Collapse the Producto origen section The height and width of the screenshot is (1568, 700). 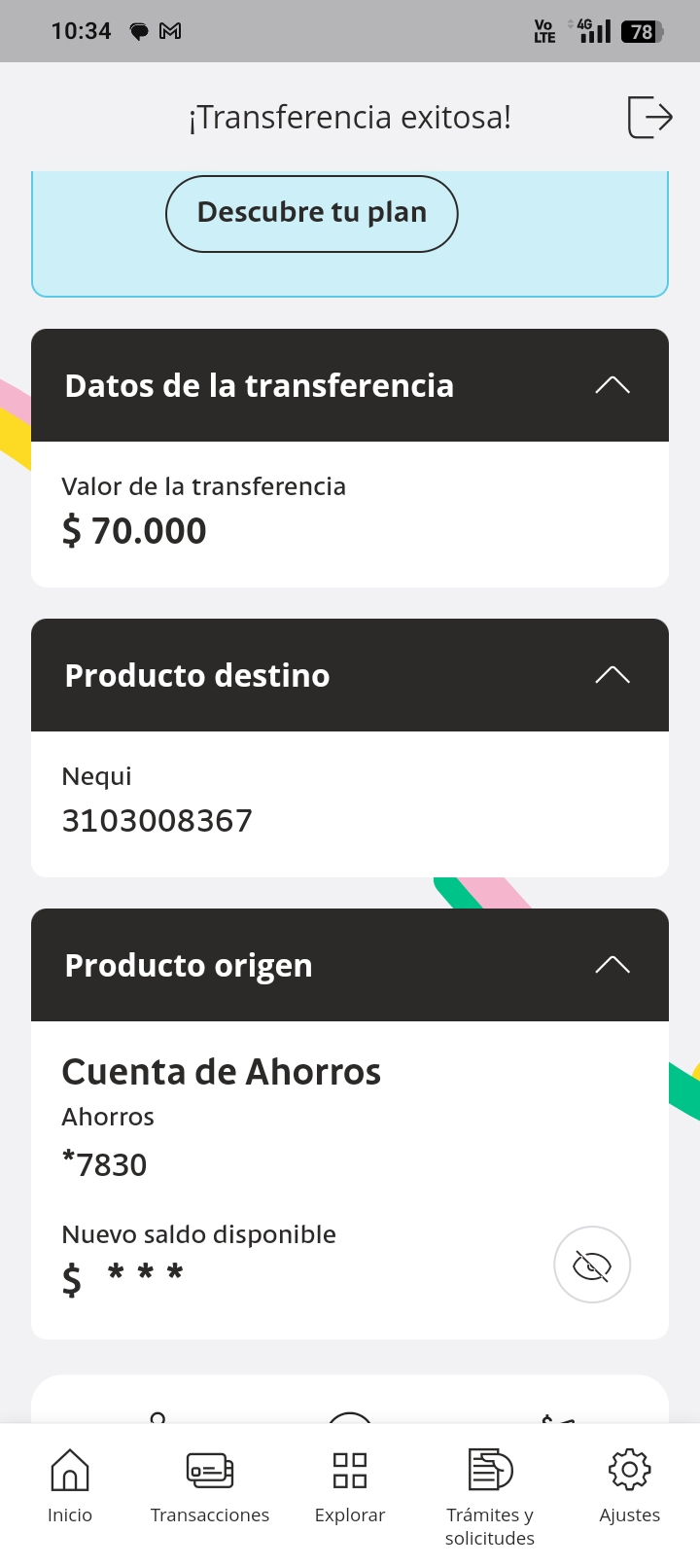(612, 965)
